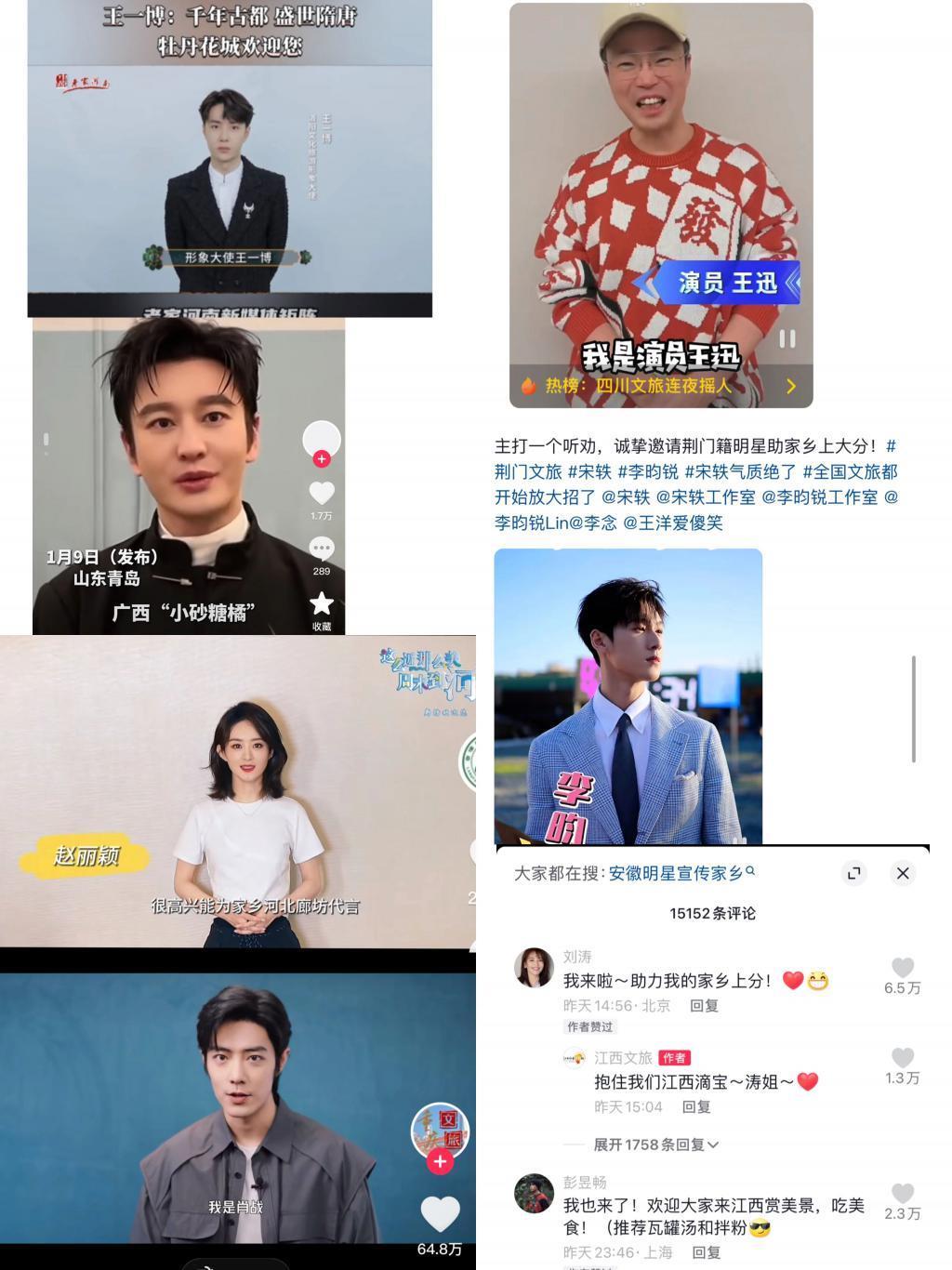Expand comment panel to fullscreen
The width and height of the screenshot is (952, 1270).
854,873
